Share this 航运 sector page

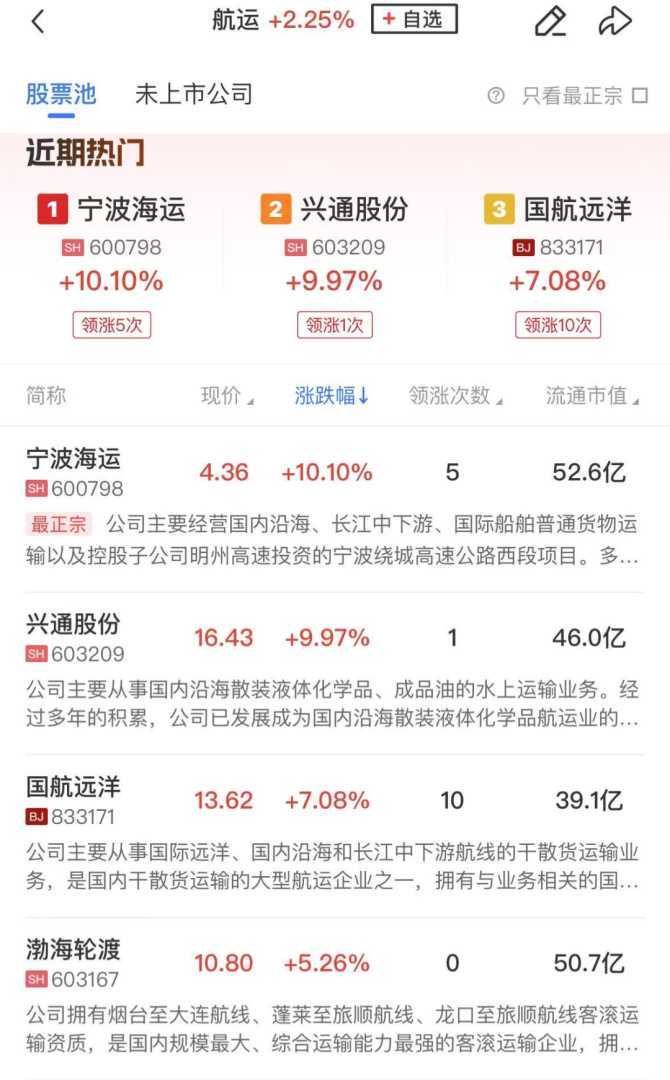coord(615,21)
